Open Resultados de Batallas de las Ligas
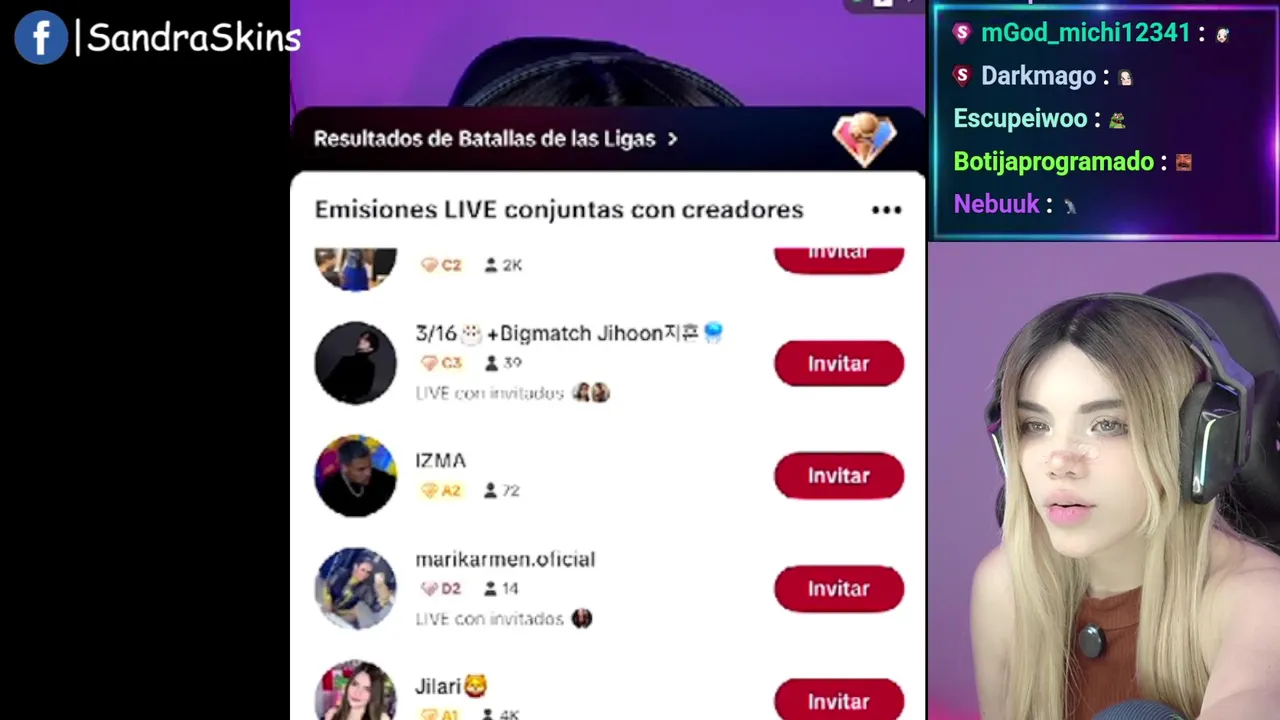This screenshot has height=720, width=1280. [496, 139]
